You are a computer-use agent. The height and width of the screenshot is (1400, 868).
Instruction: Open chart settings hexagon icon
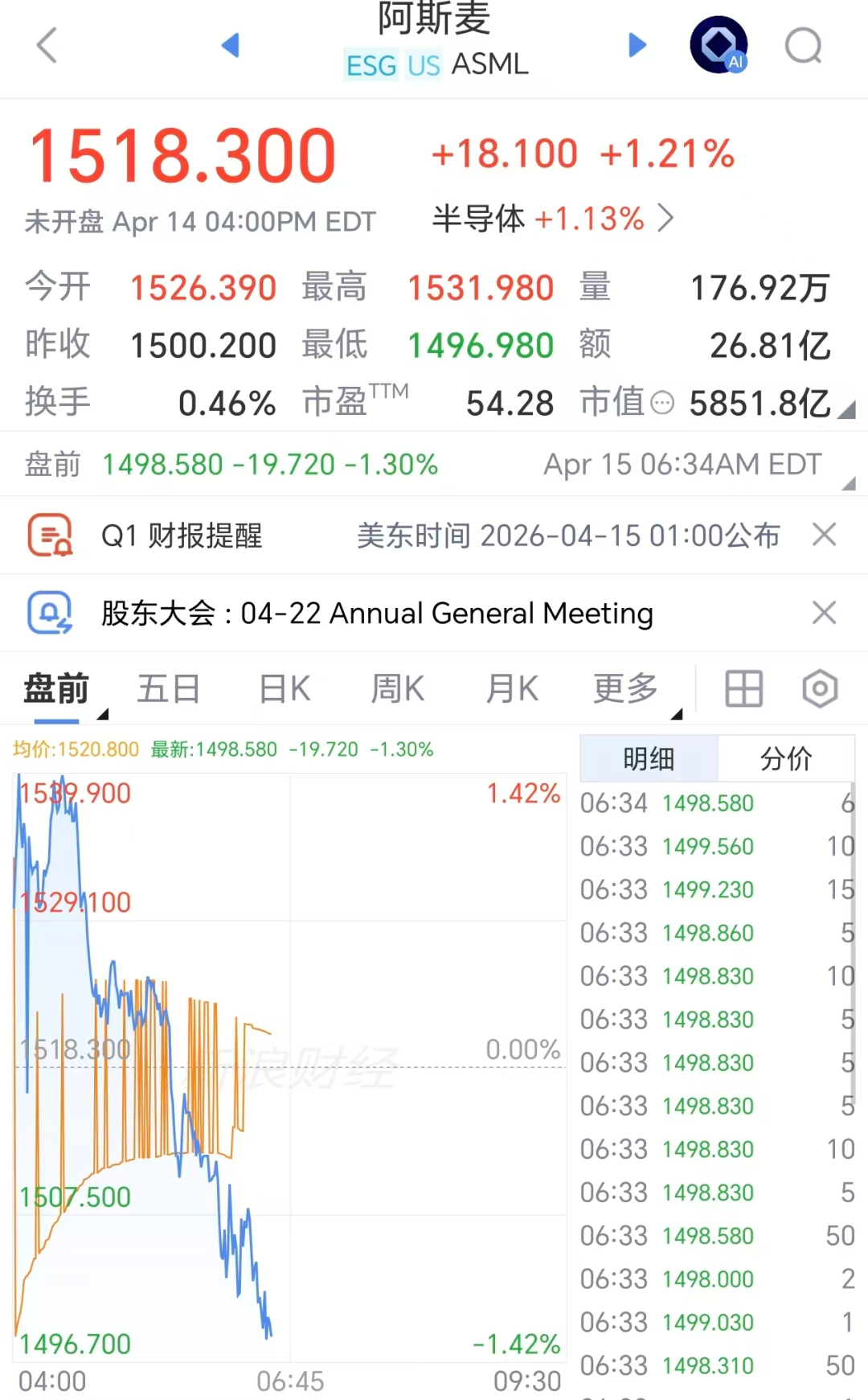820,689
